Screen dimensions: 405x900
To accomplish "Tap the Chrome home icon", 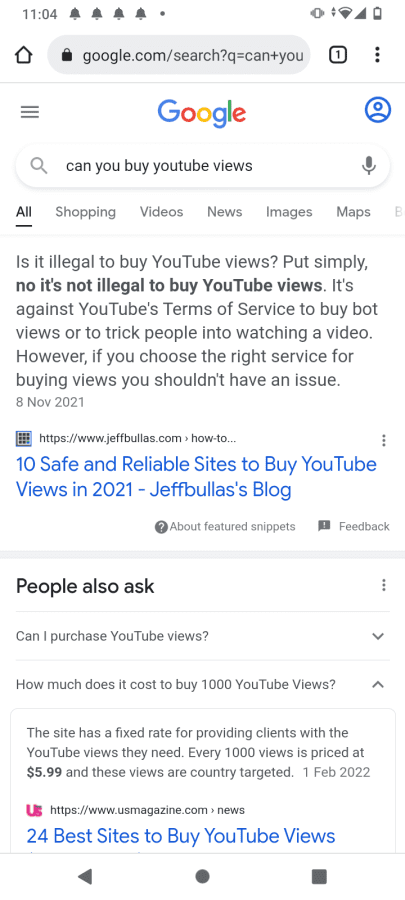I will (24, 55).
